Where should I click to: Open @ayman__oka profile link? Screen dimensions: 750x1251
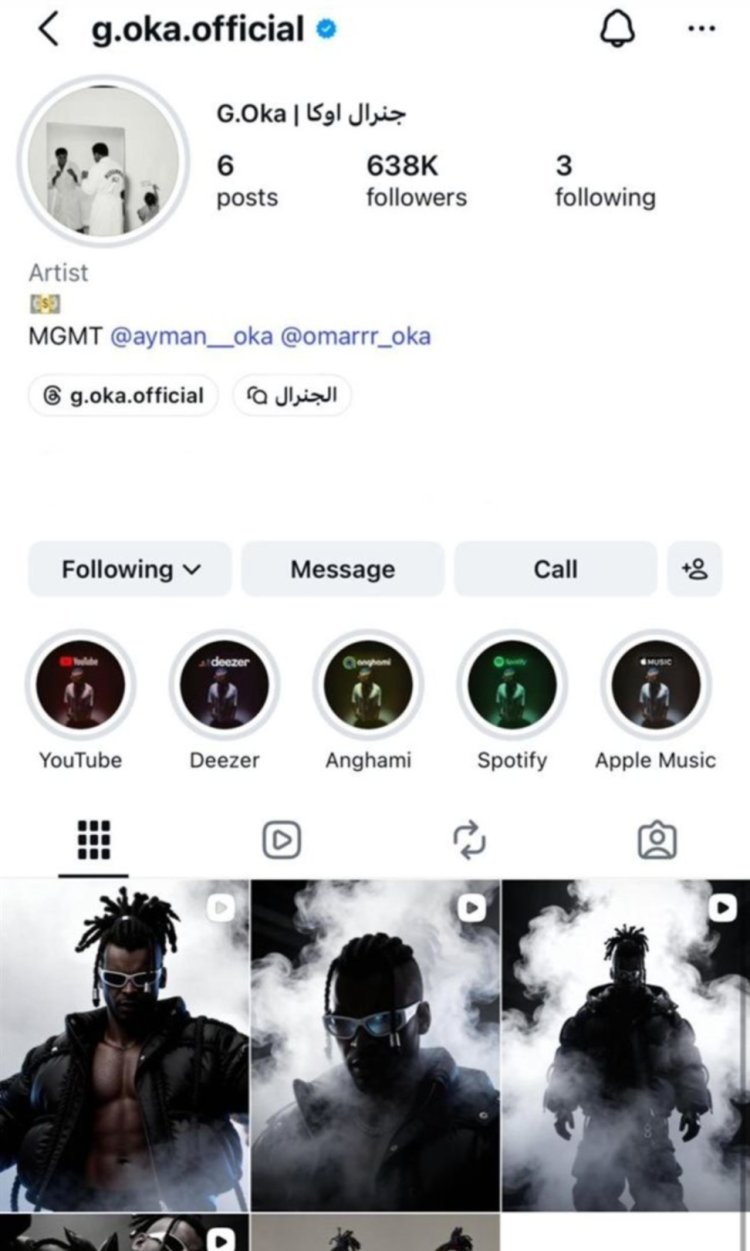[x=191, y=336]
